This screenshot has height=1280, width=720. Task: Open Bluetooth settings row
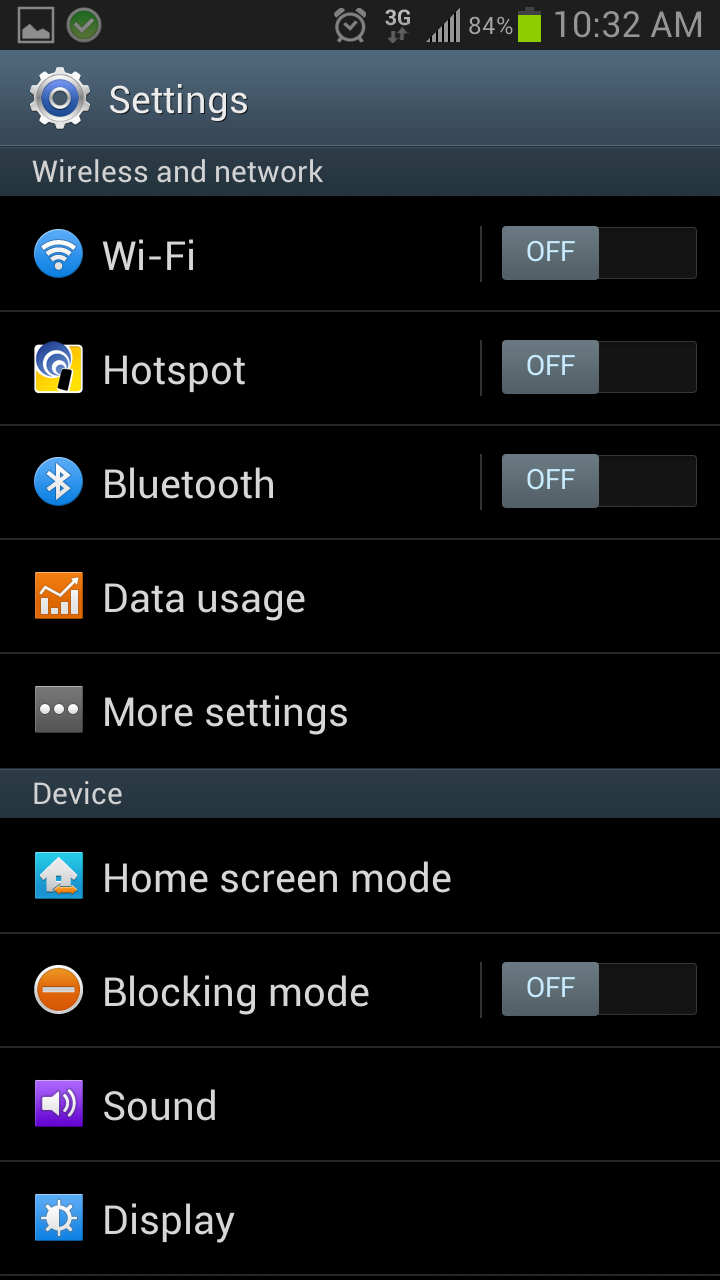click(240, 483)
